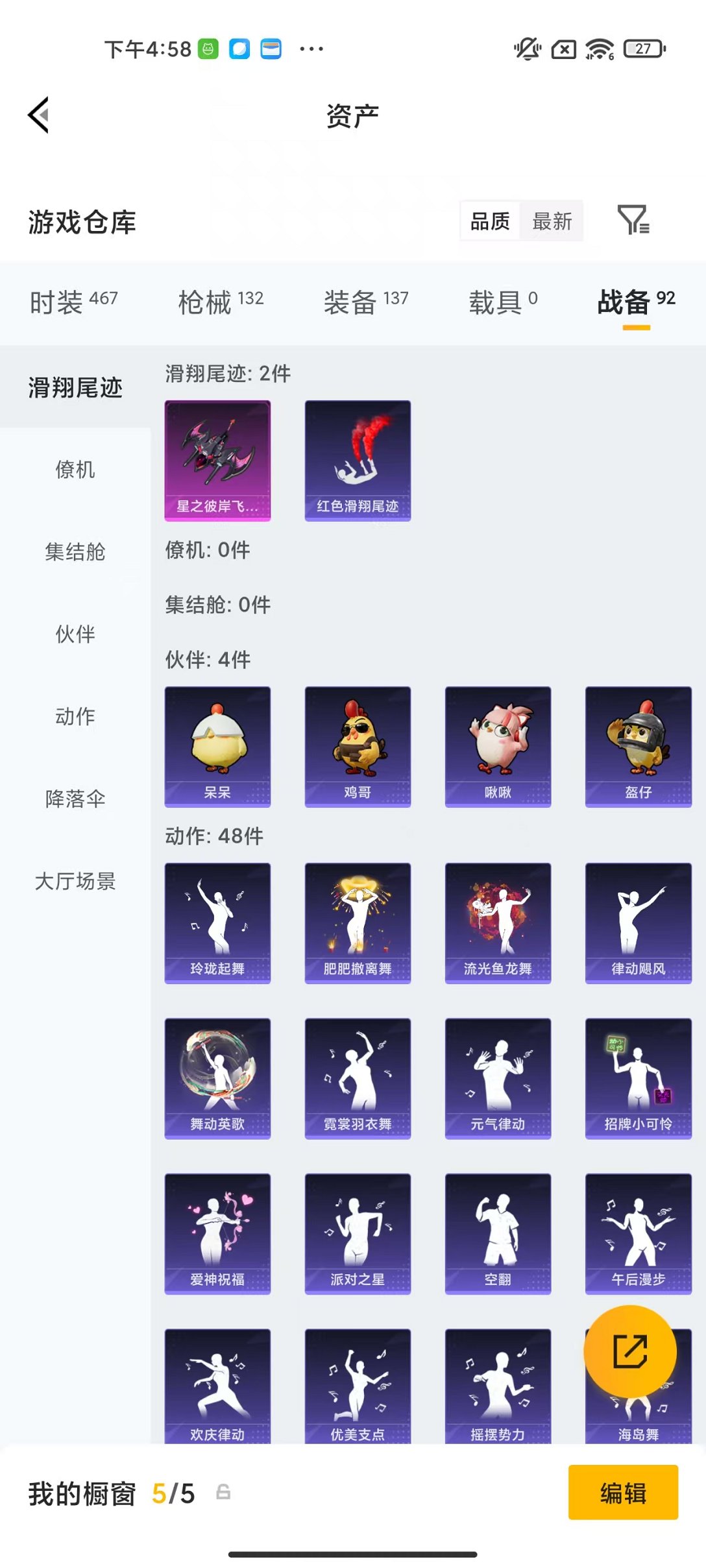Open the 红色滑翔尾迹 item
Image resolution: width=706 pixels, height=1568 pixels.
point(358,461)
